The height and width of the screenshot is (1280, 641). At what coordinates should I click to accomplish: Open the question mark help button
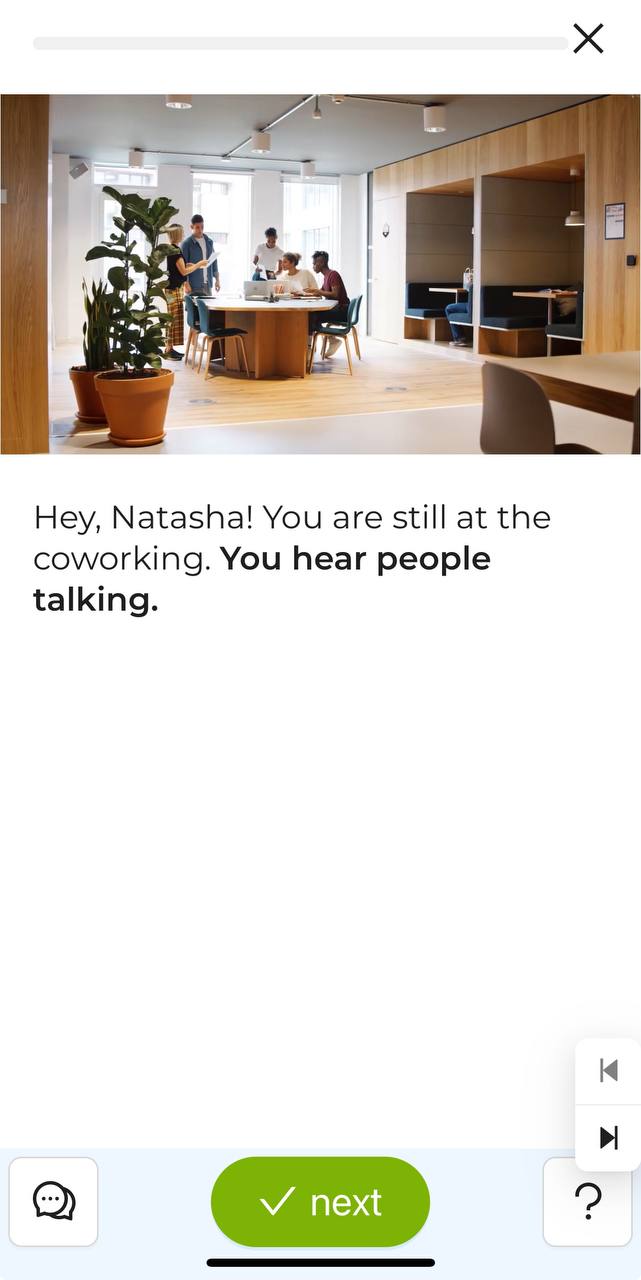coord(588,1201)
